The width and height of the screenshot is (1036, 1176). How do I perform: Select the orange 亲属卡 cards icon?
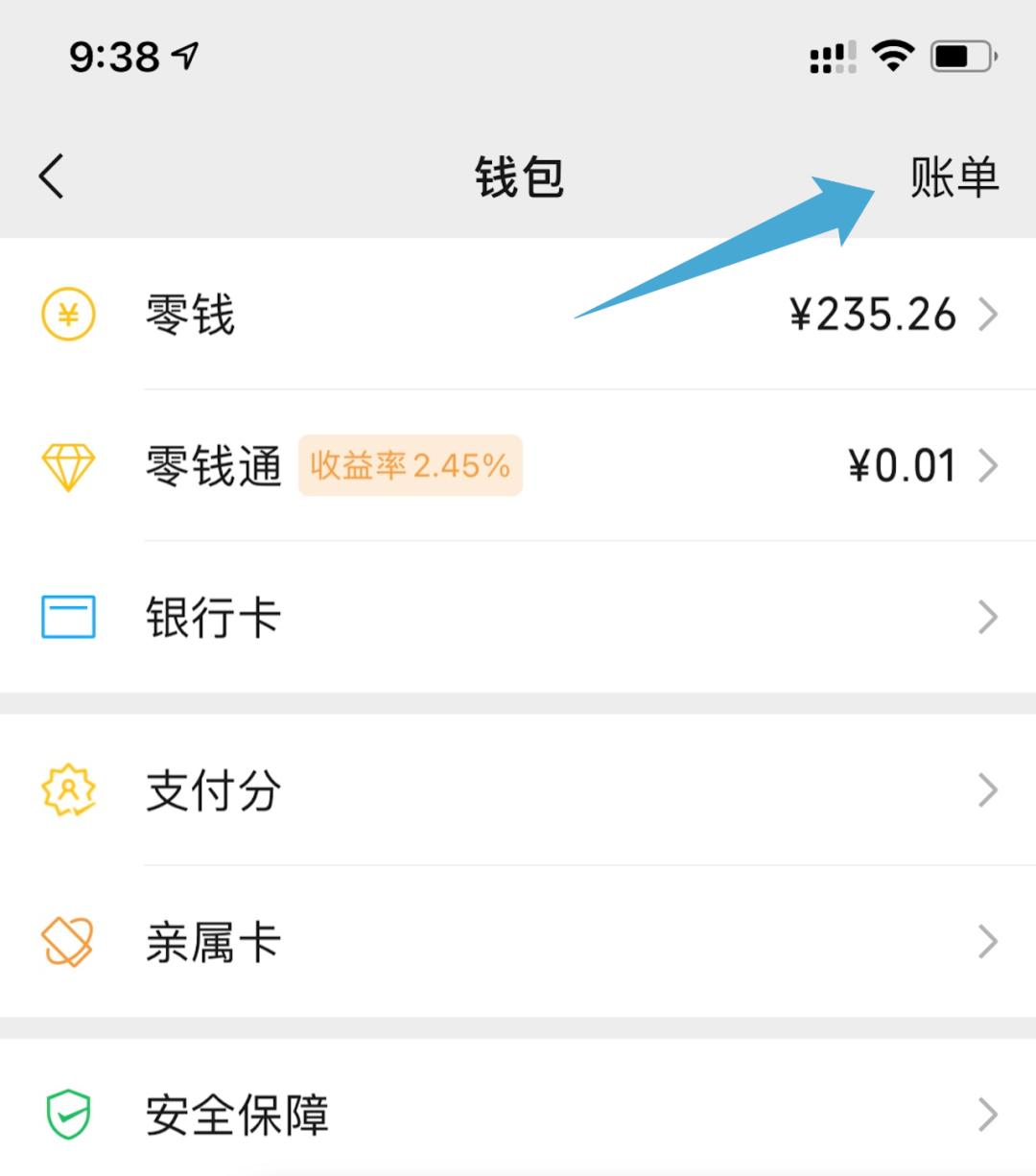[68, 942]
